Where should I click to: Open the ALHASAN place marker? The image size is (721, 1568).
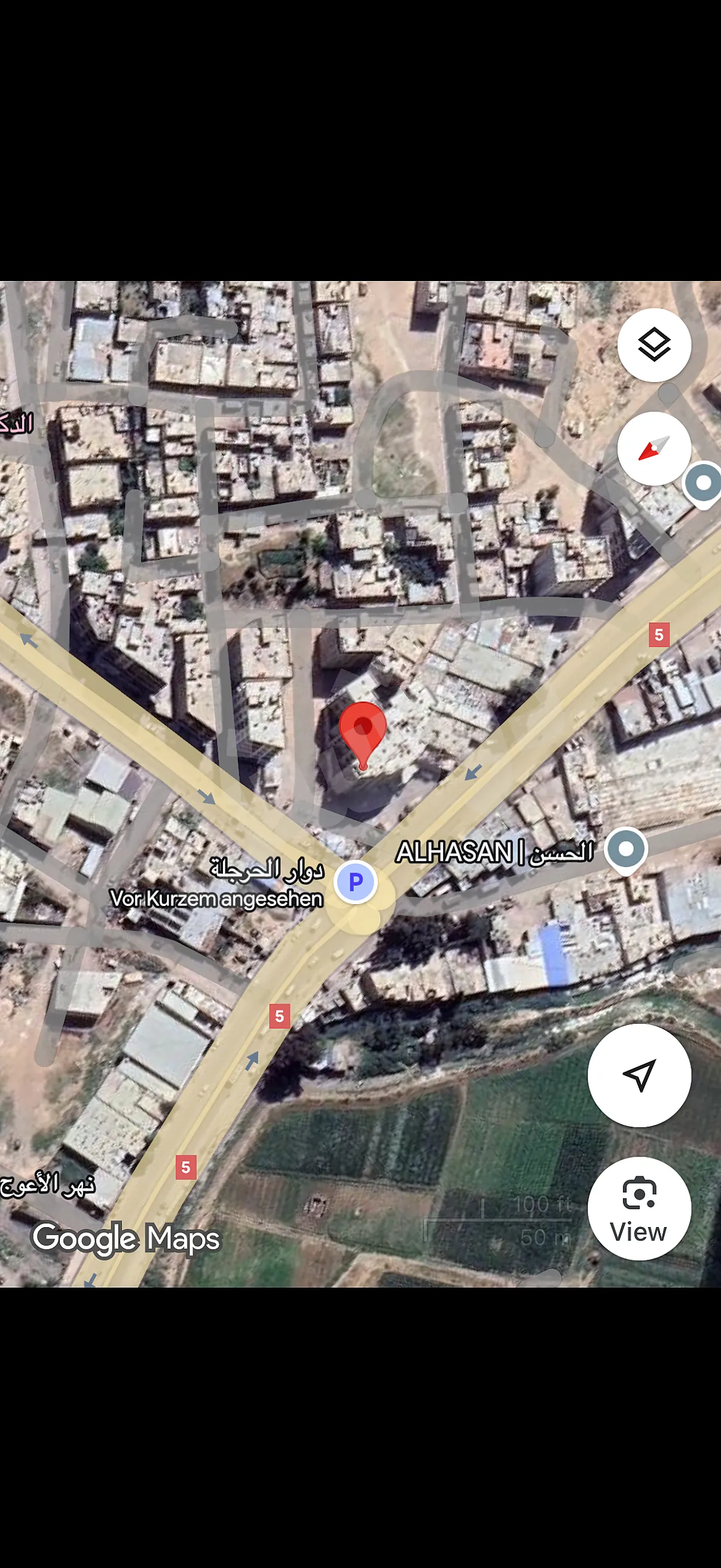[x=625, y=849]
